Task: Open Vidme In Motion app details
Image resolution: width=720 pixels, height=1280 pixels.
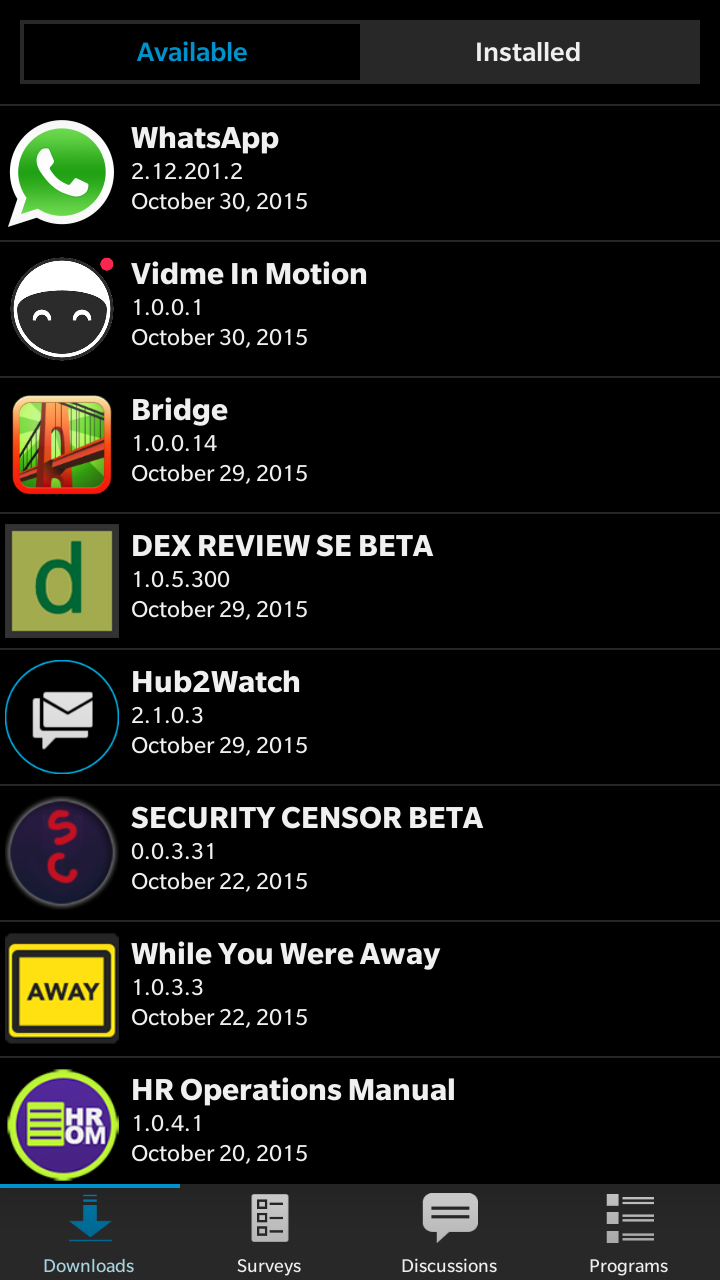Action: (x=360, y=308)
